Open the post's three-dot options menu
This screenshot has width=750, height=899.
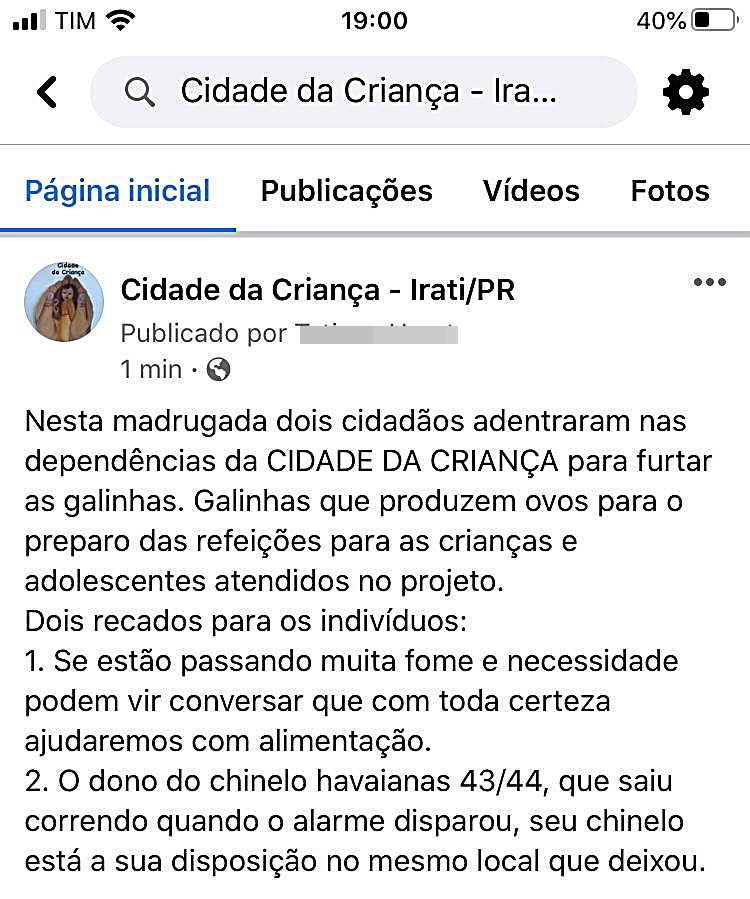tap(709, 283)
